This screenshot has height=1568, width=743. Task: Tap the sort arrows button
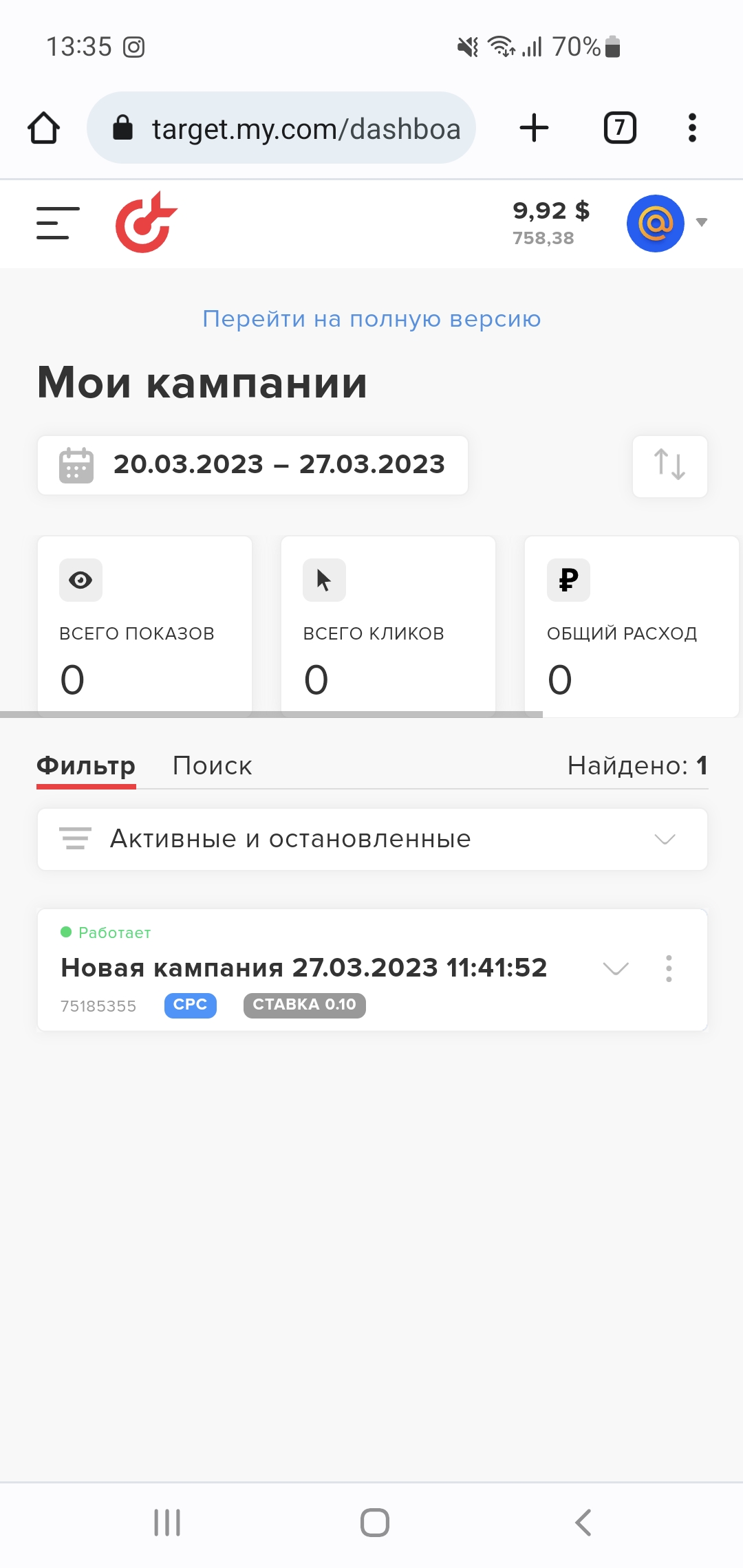click(669, 466)
